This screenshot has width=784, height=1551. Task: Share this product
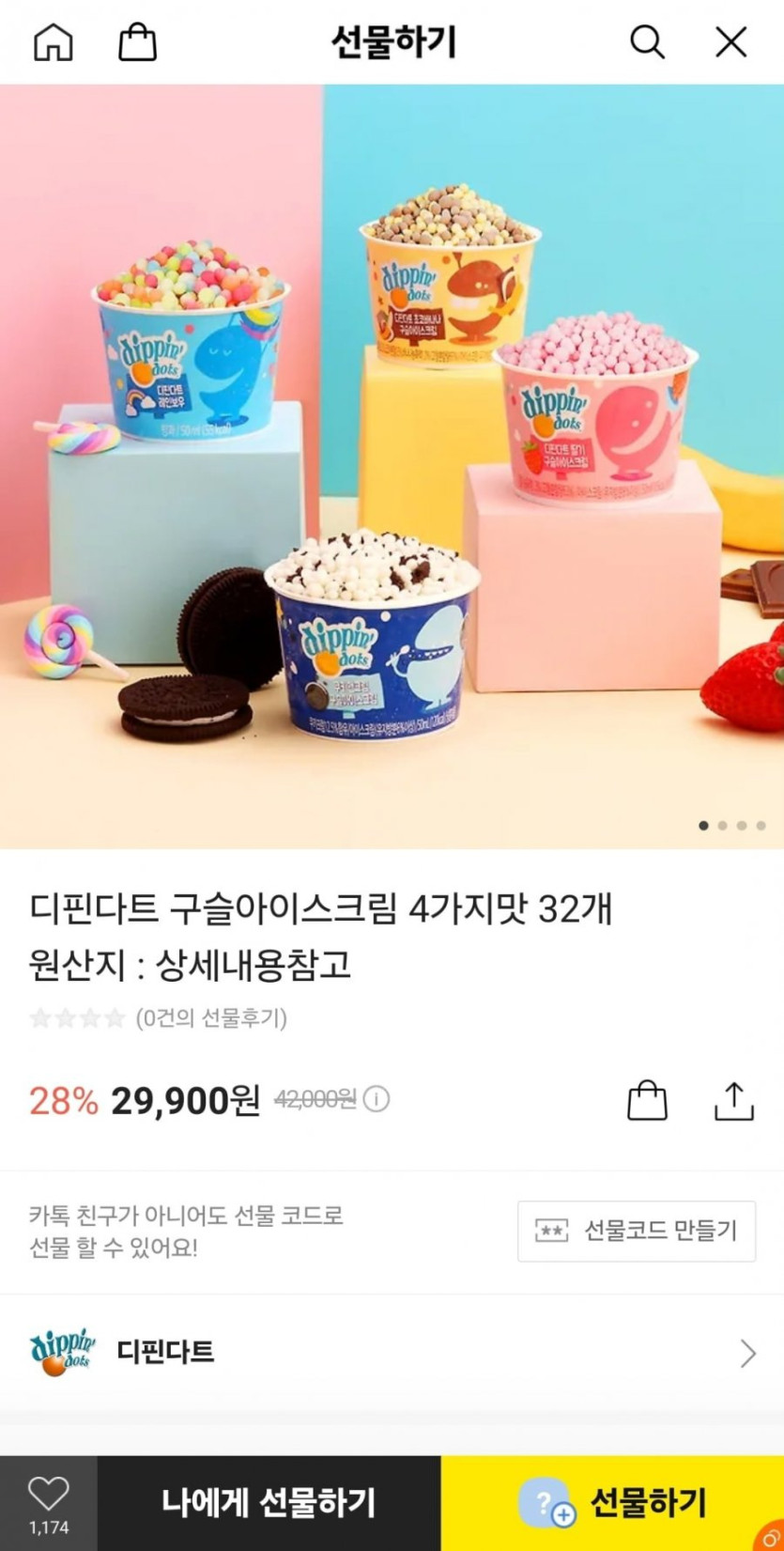(x=734, y=1100)
